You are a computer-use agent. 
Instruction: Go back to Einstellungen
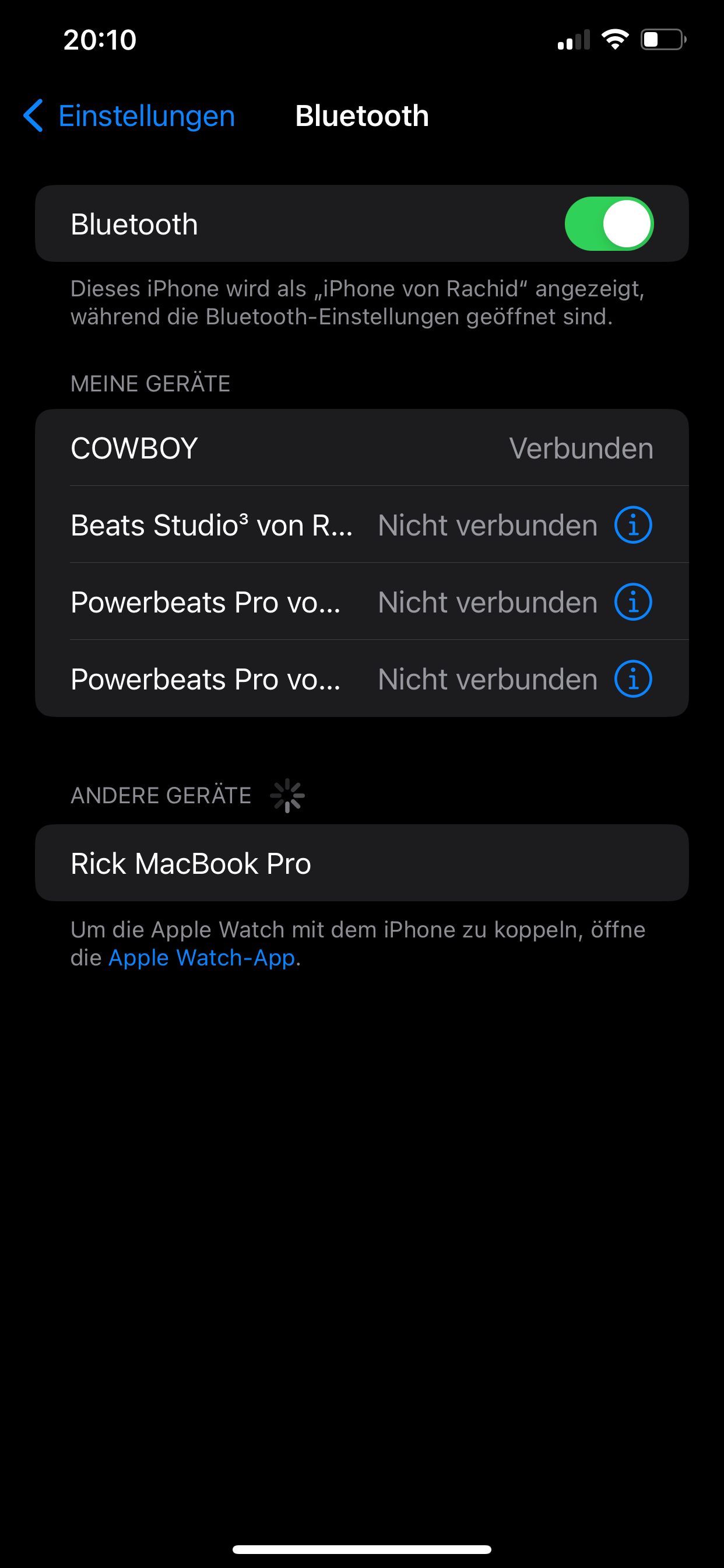129,116
